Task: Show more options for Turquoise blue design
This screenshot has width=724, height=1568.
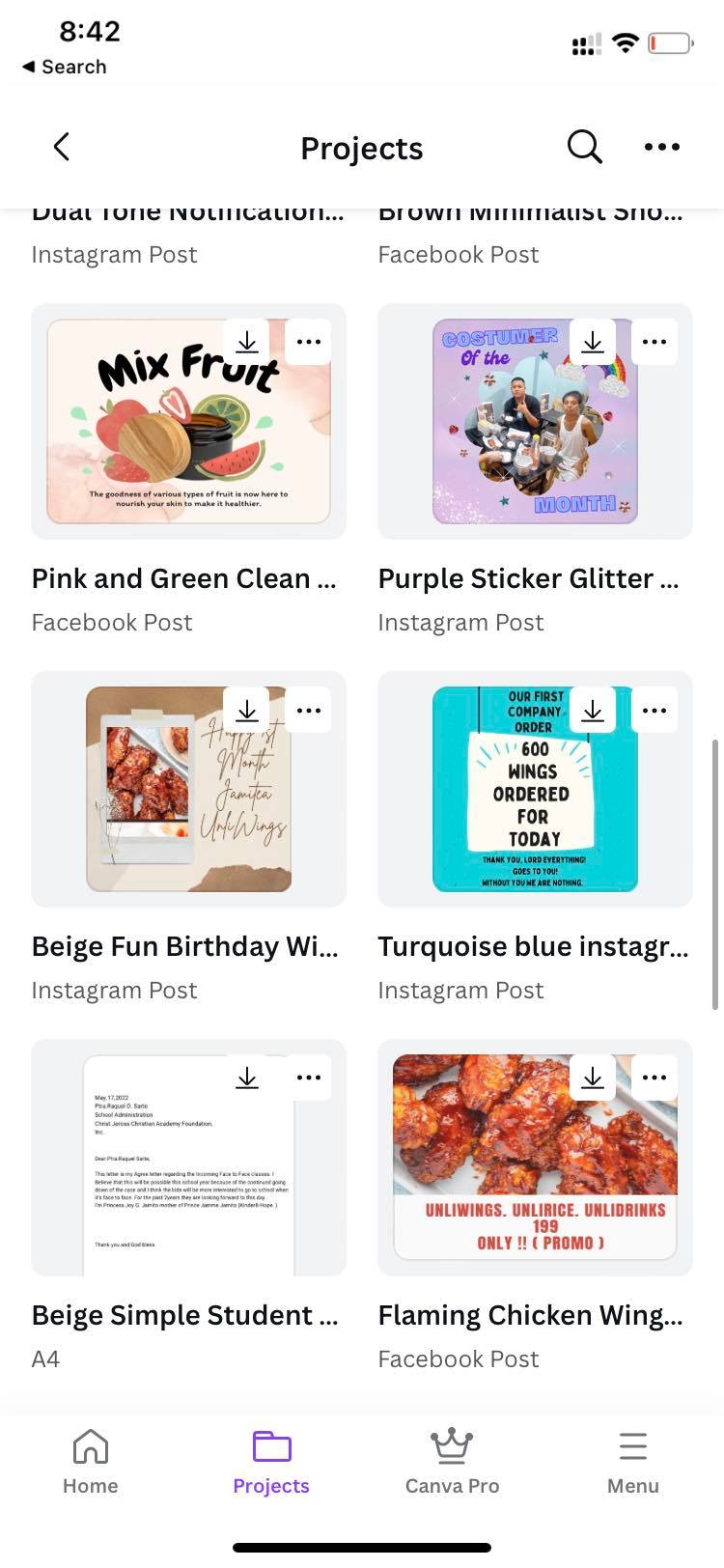Action: [x=654, y=711]
